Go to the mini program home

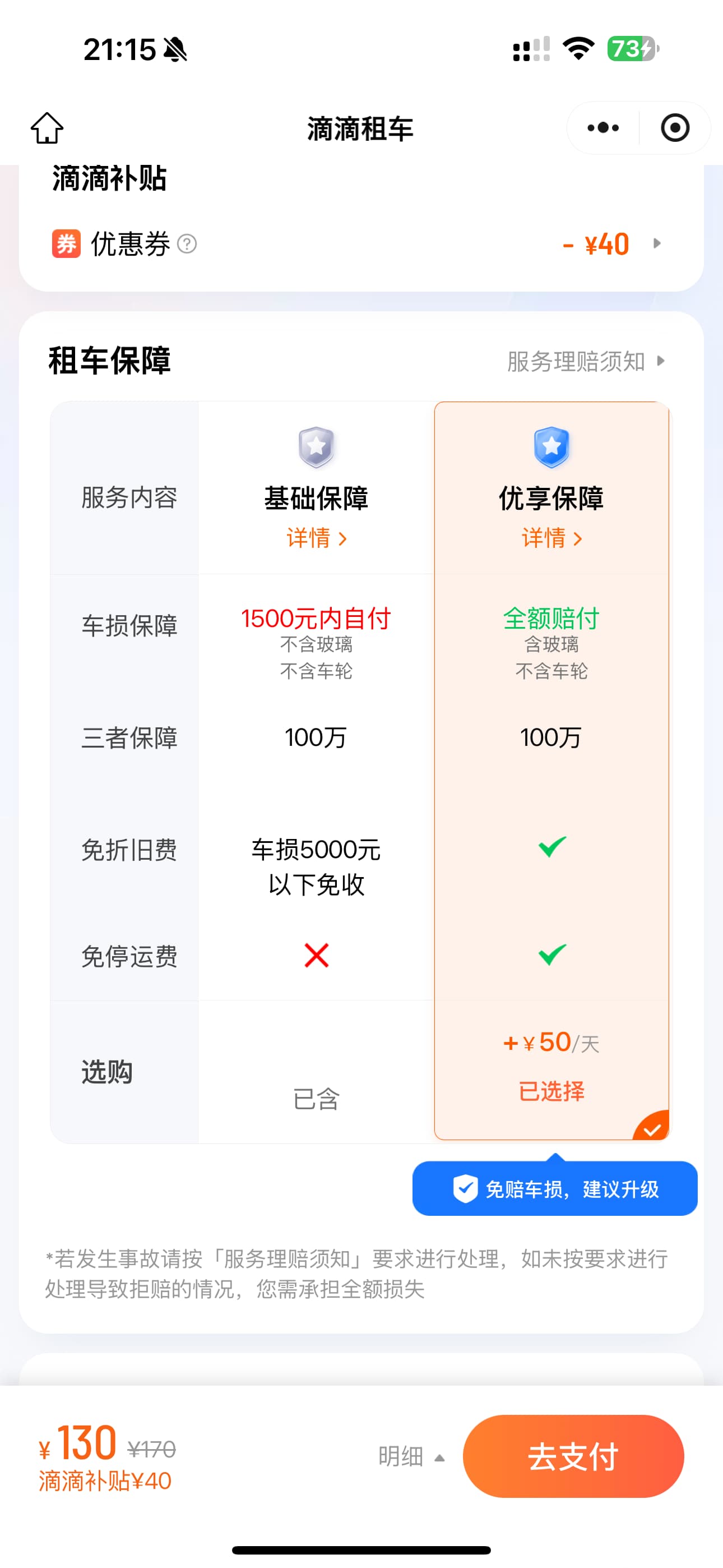(x=47, y=128)
